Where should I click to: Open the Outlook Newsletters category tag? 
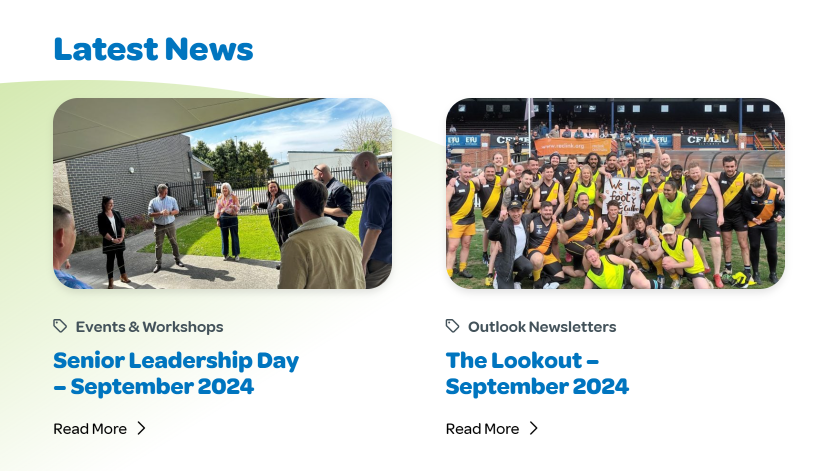point(541,327)
